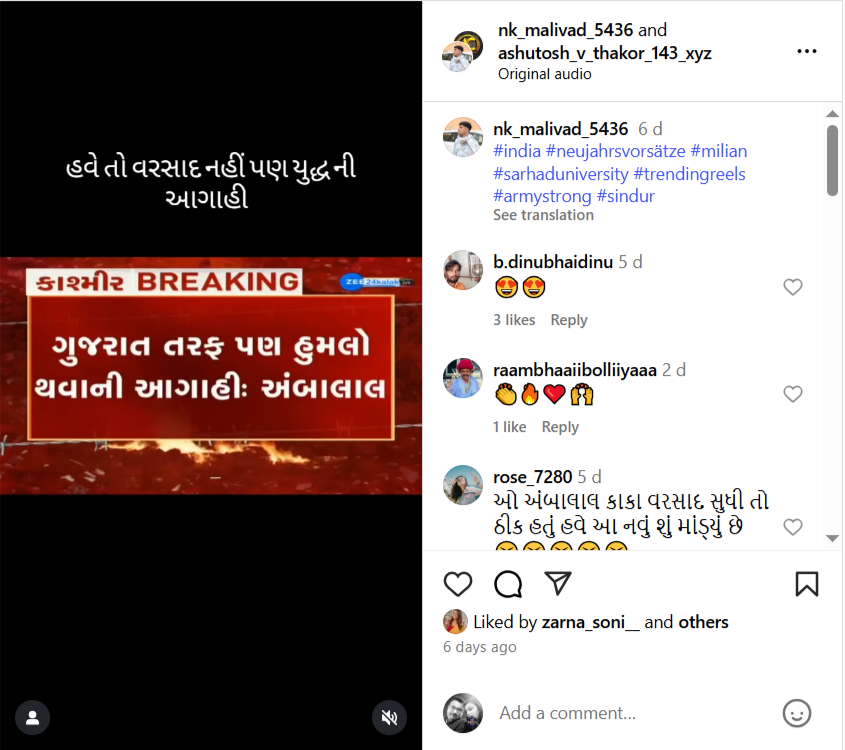
Task: Visit ashutosh_v_thakor_143_xyz's profile
Action: [604, 53]
